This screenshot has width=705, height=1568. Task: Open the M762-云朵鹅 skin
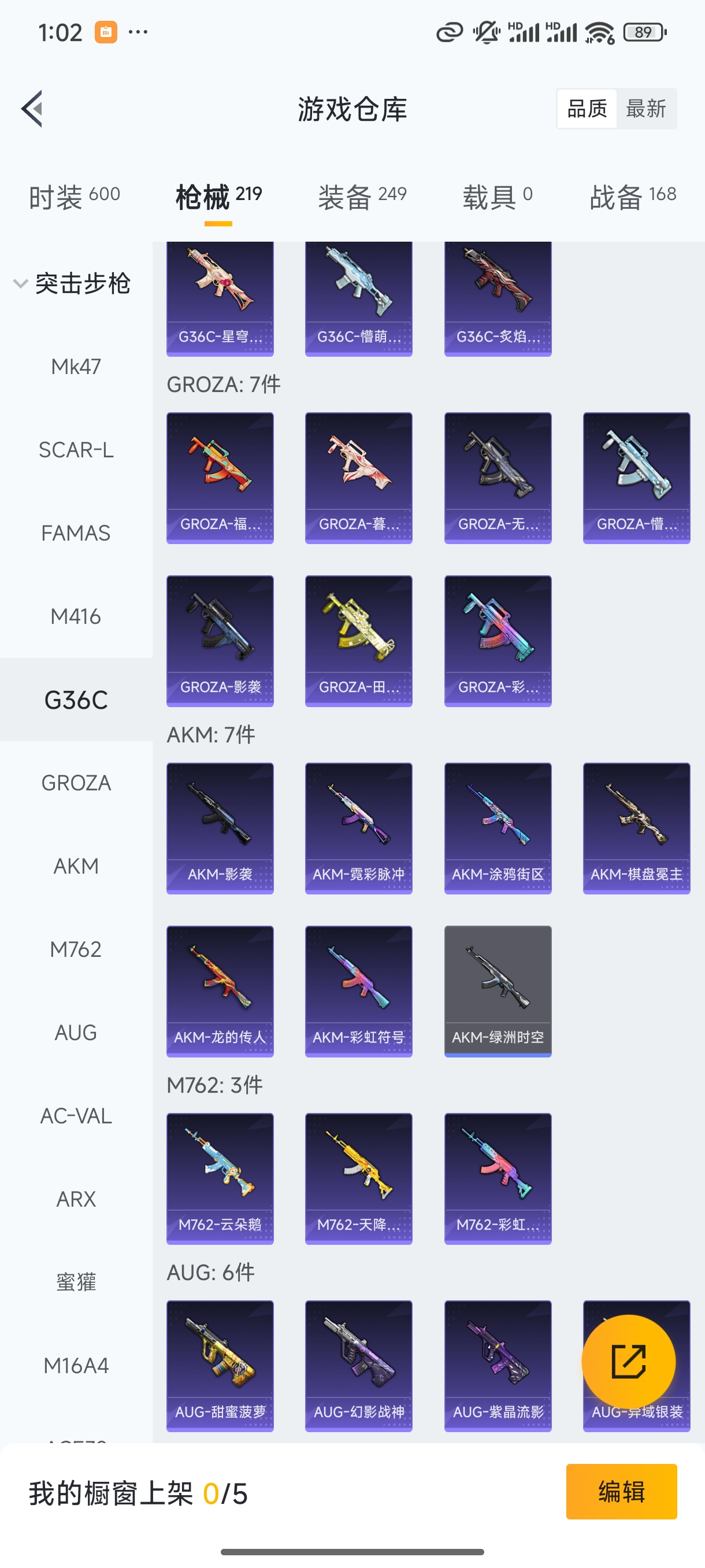tap(220, 1178)
